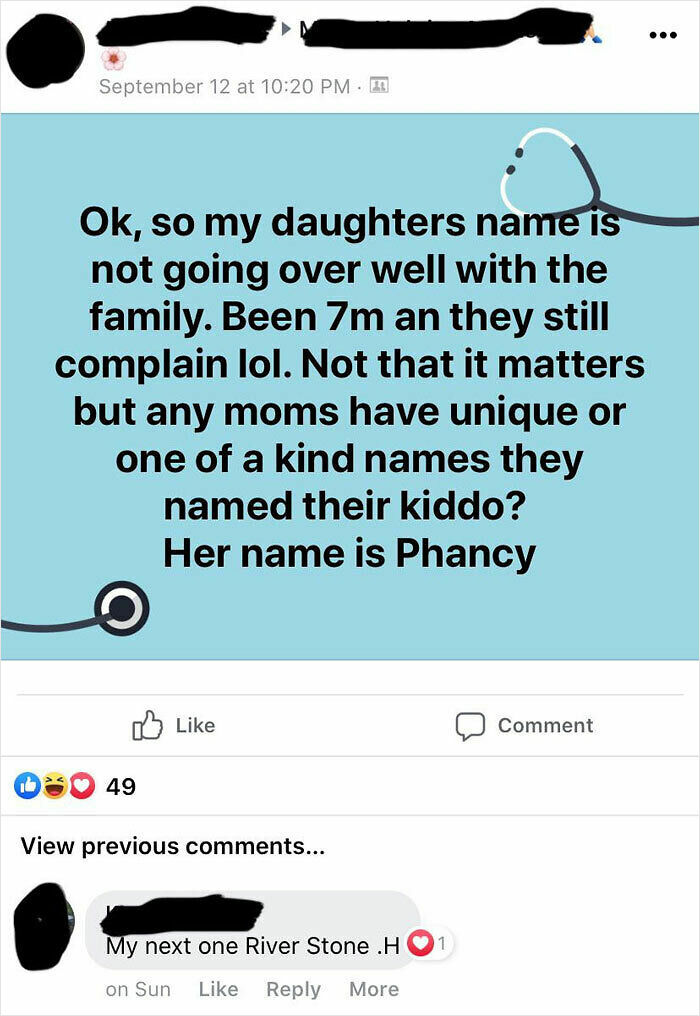Open the River Stone commenter's avatar
Screen dimensions: 700x1016
pos(44,927)
